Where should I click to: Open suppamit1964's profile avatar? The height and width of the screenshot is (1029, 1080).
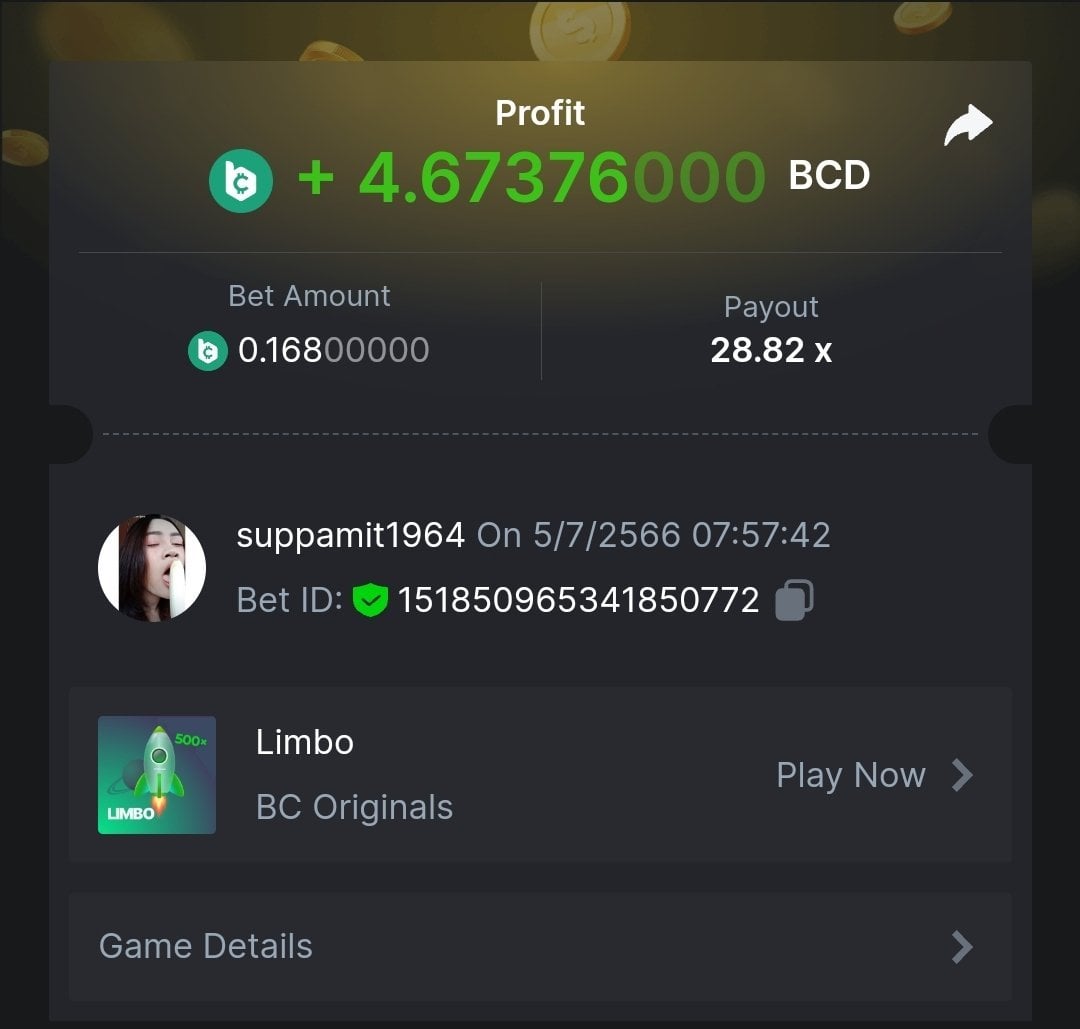tap(152, 568)
